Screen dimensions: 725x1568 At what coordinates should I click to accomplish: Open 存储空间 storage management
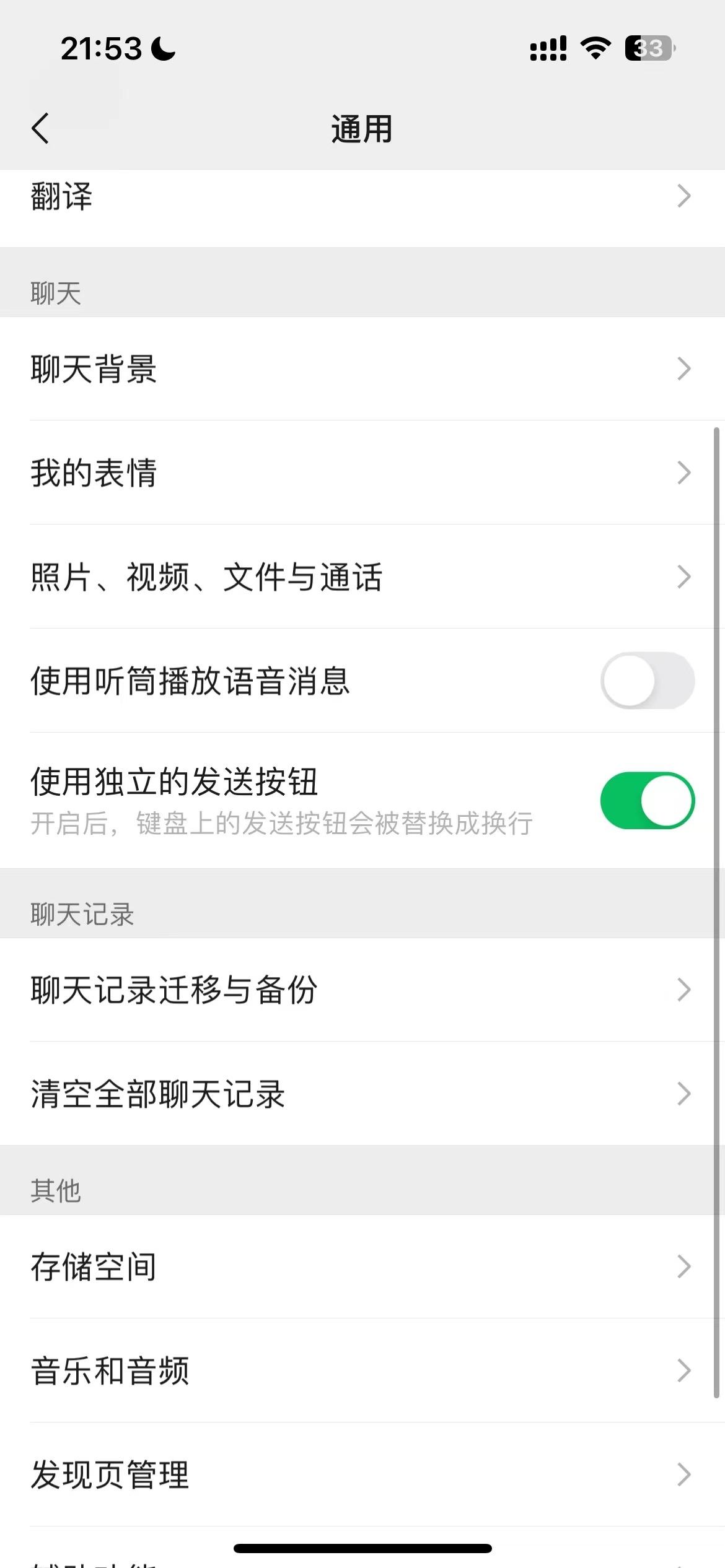coord(248,1268)
